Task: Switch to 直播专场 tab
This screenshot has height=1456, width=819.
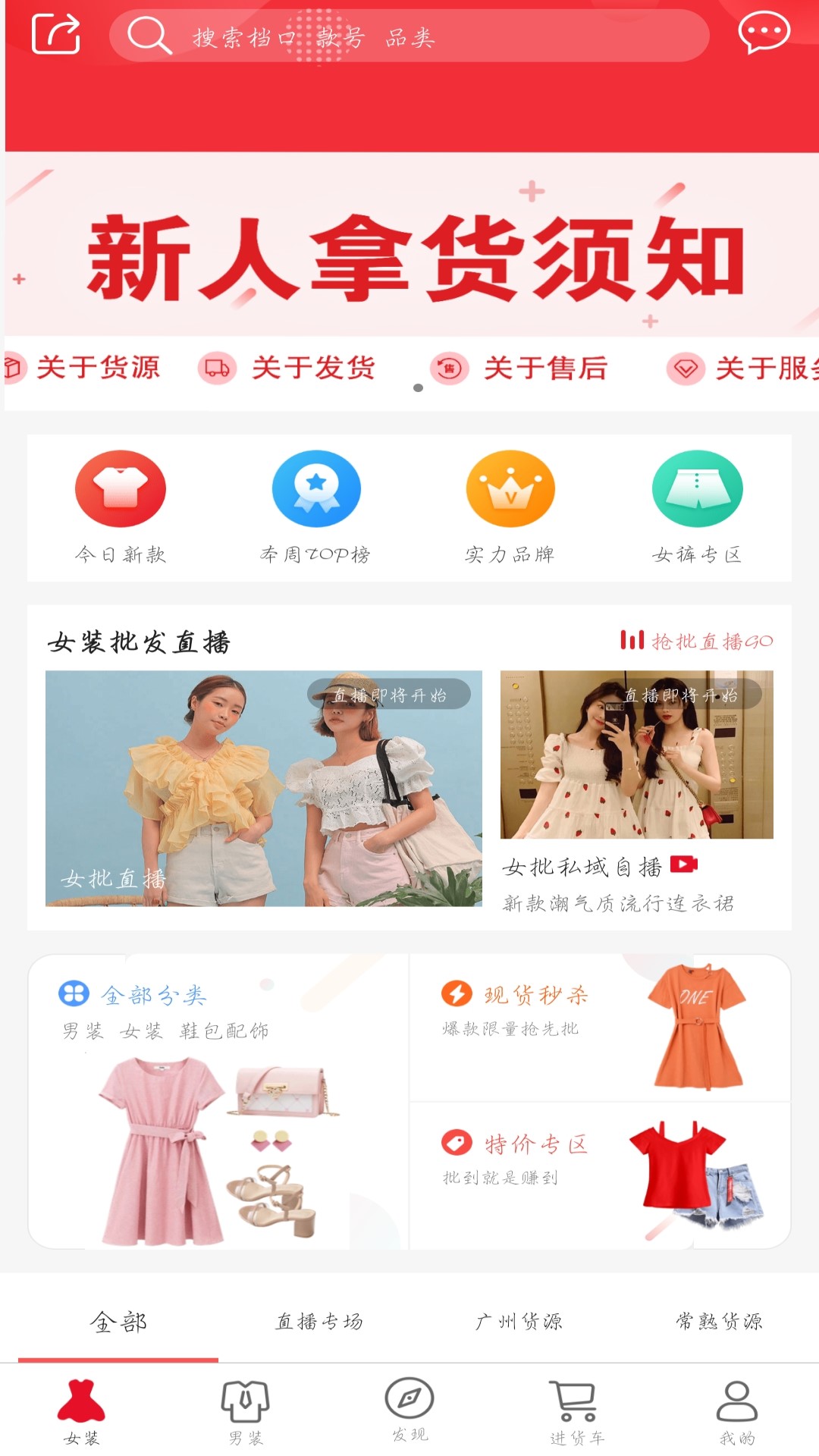Action: tap(318, 1322)
